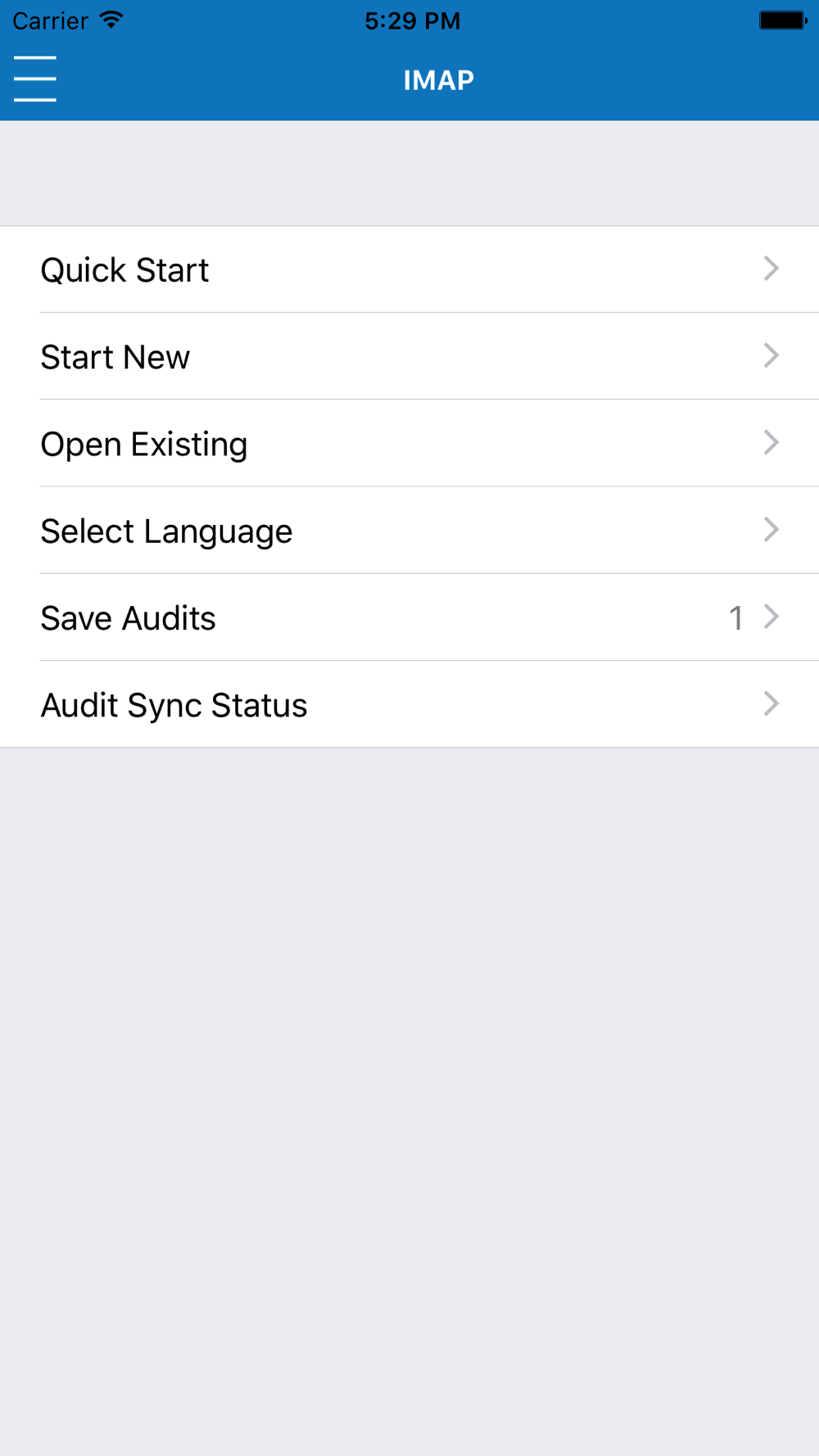Viewport: 819px width, 1456px height.
Task: Open the hamburger drawer menu
Action: pos(34,79)
